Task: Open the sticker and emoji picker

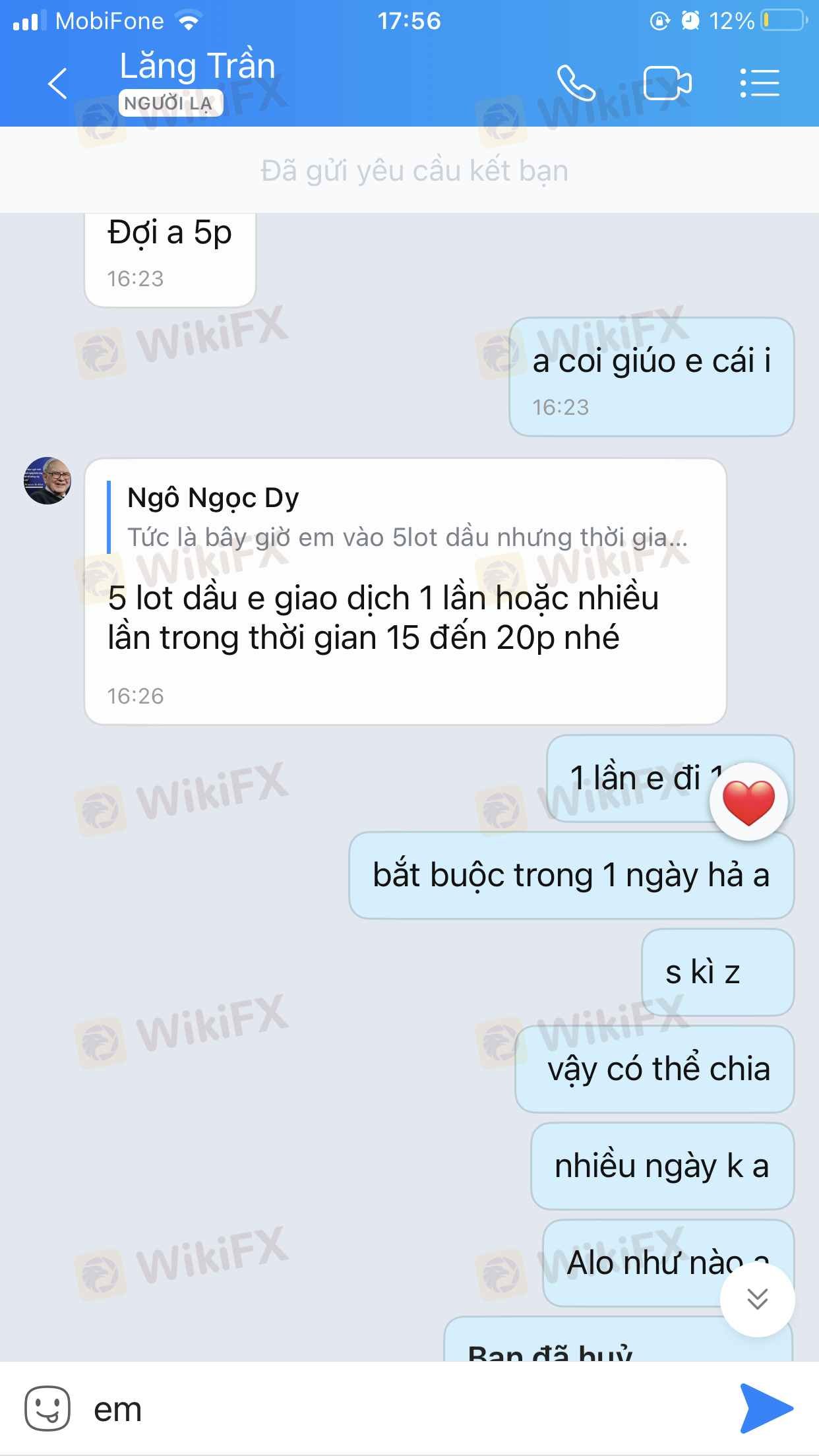Action: (x=47, y=1409)
